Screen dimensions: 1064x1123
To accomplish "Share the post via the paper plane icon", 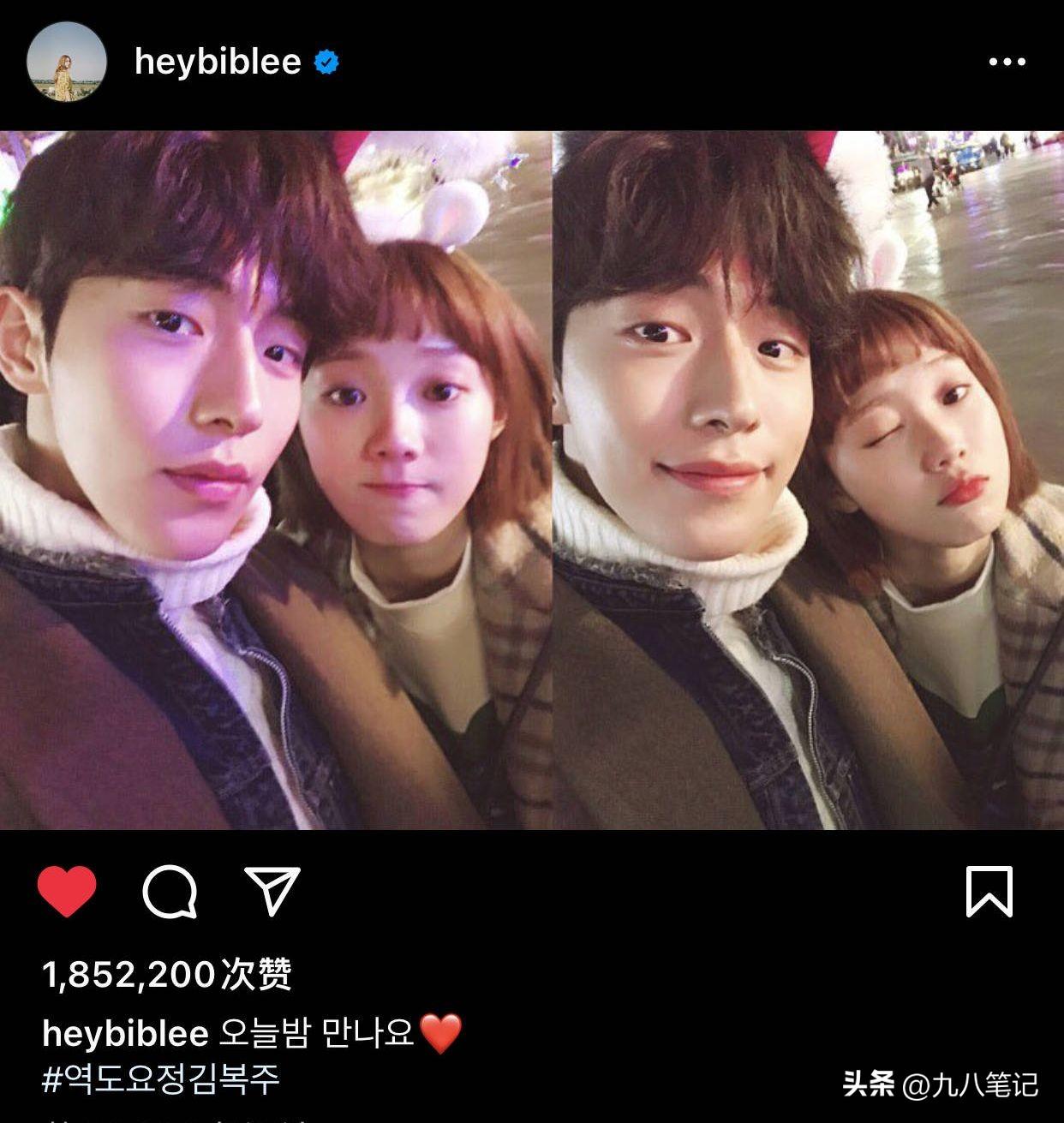I will tap(272, 891).
